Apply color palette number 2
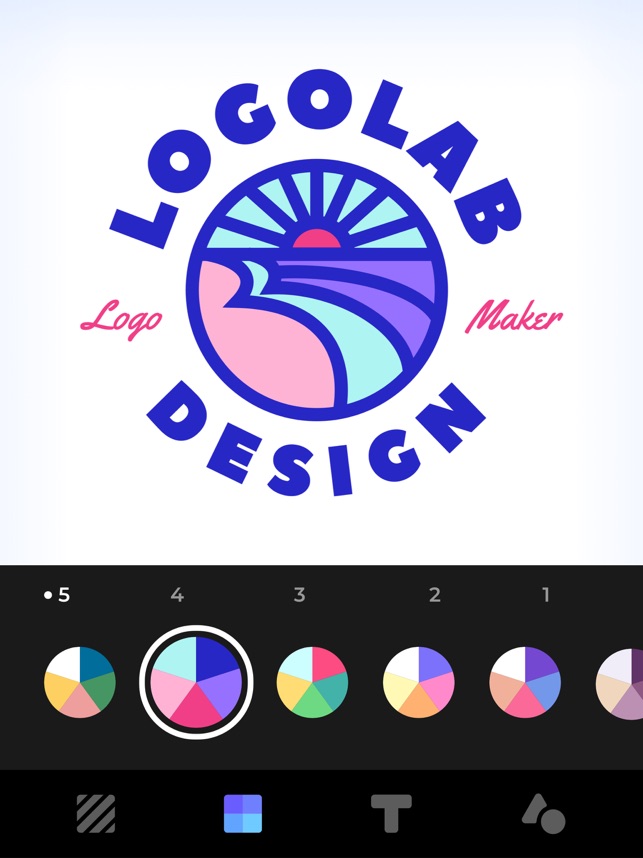The image size is (643, 858). coord(419,682)
